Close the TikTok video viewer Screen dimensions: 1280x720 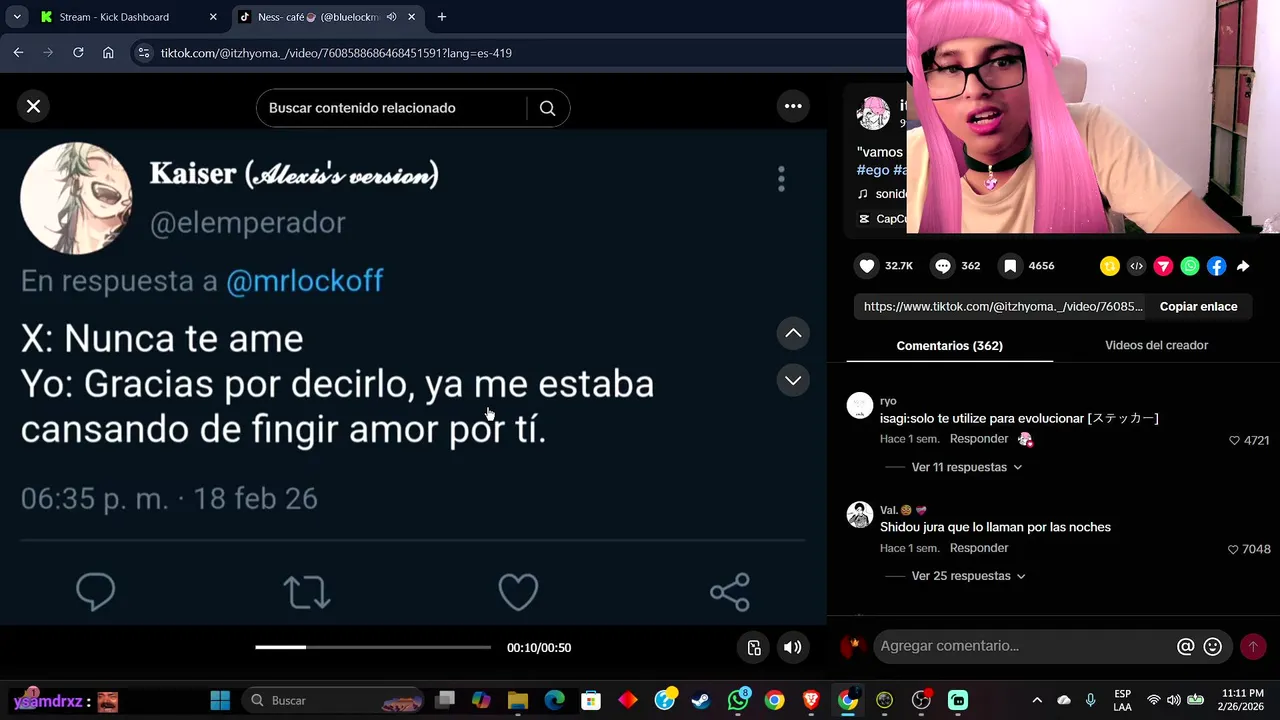[33, 106]
